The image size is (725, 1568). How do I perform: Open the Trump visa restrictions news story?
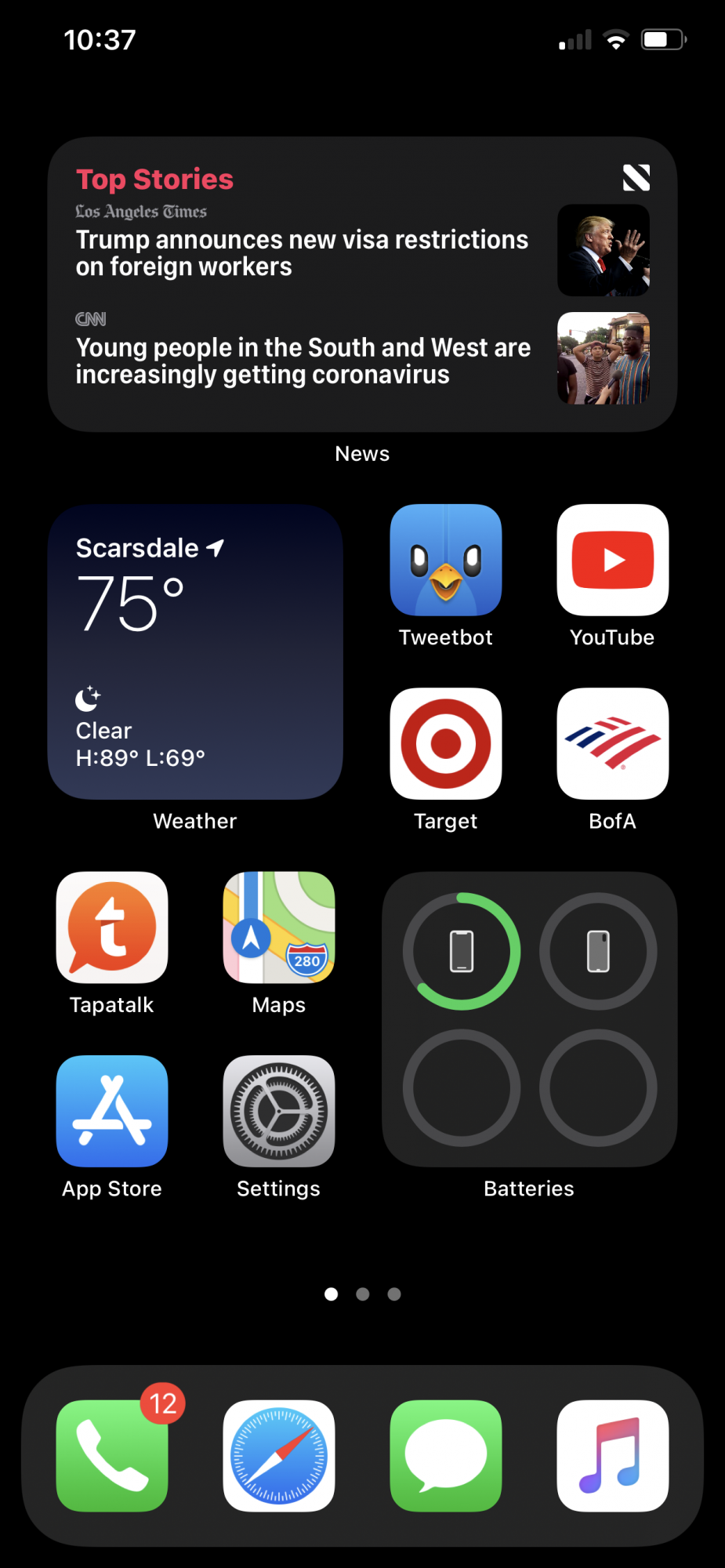point(302,252)
